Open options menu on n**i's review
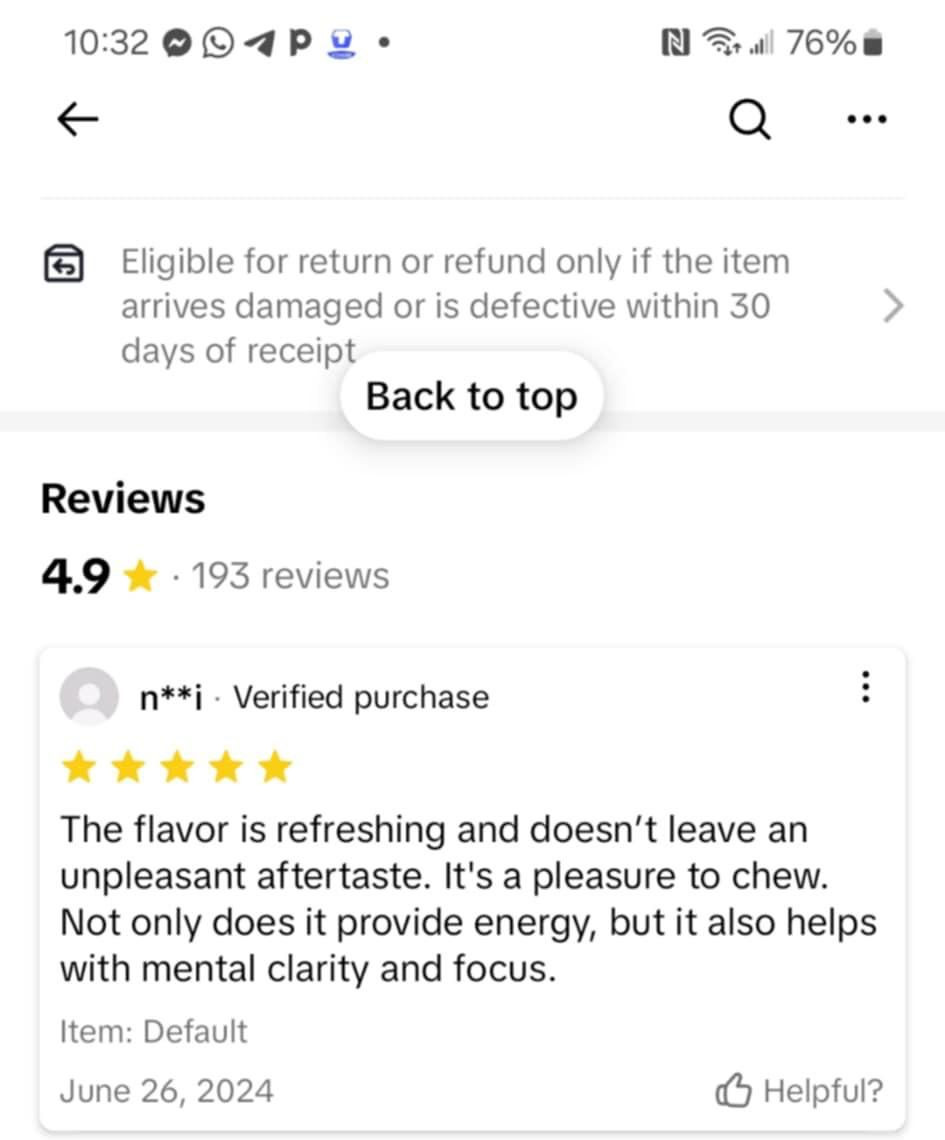This screenshot has height=1140, width=945. (865, 687)
